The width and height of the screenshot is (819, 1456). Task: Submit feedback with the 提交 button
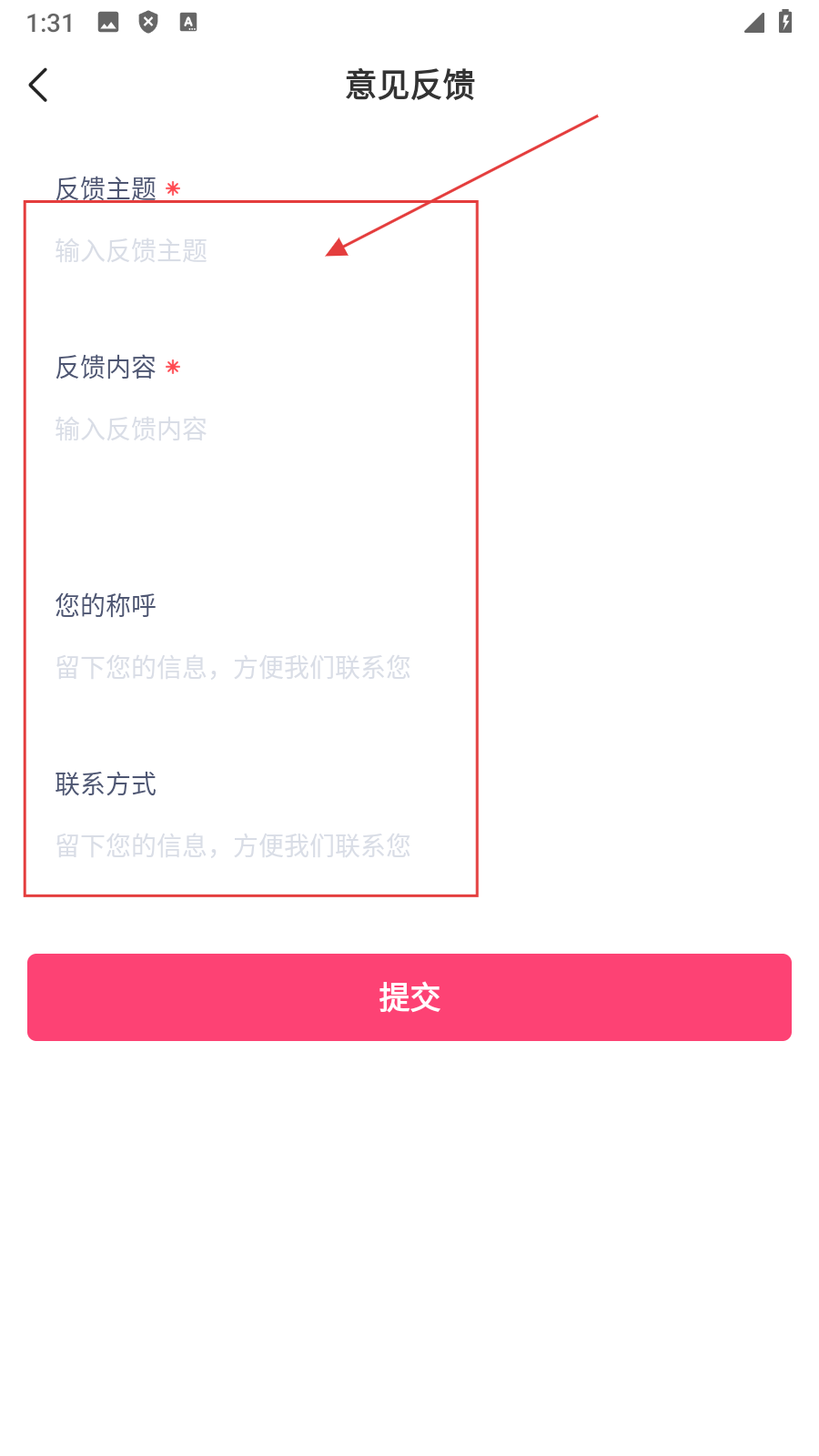(409, 997)
